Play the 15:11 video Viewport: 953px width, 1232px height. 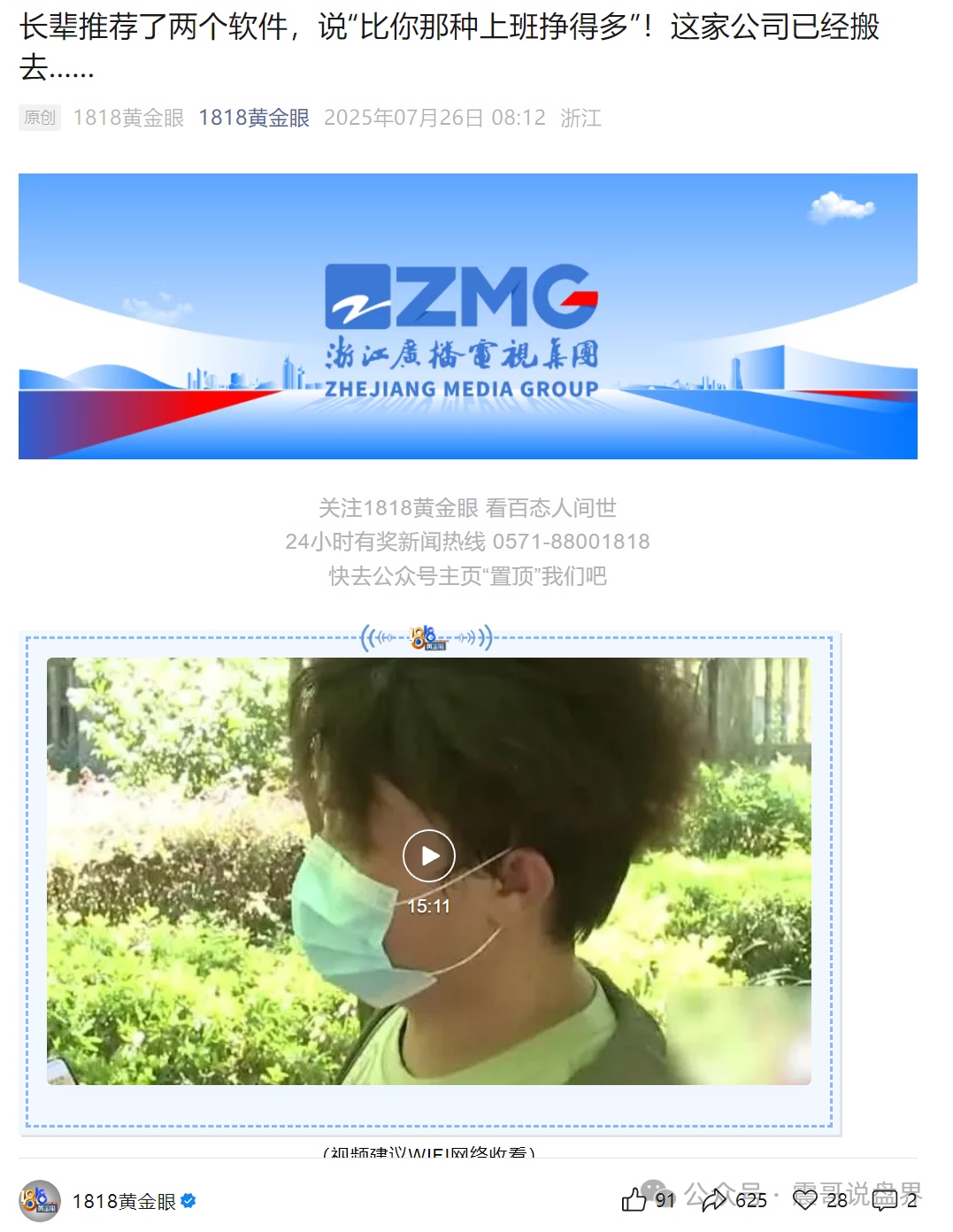click(x=429, y=856)
